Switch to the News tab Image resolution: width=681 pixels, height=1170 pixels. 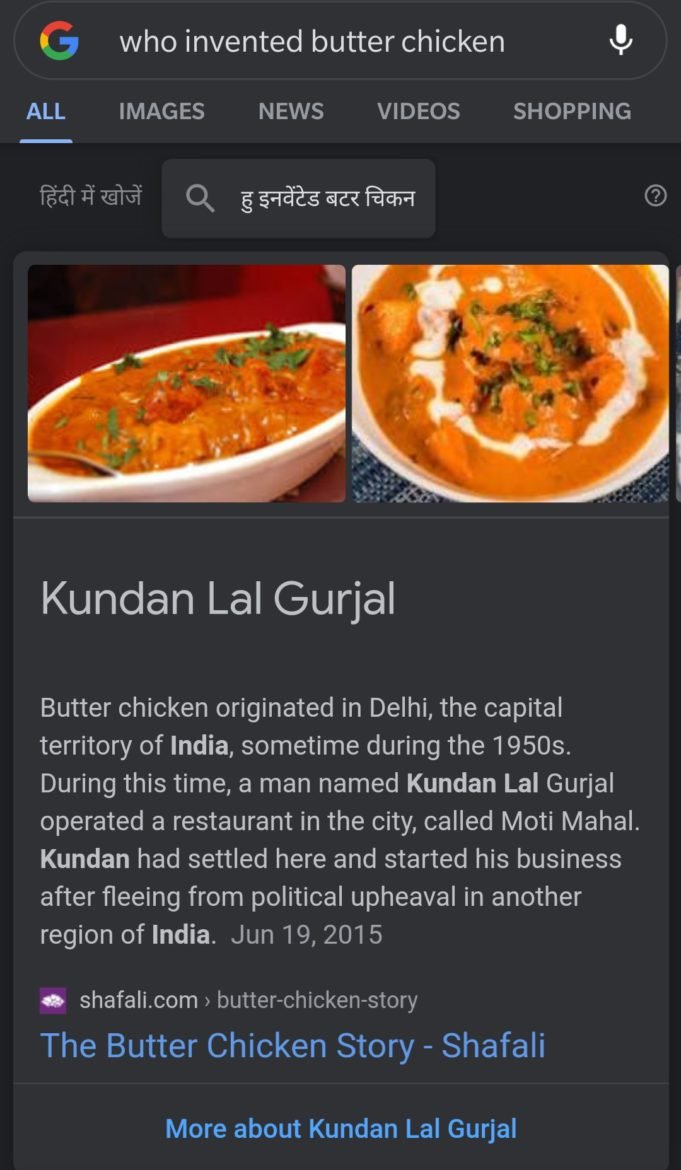click(x=290, y=111)
